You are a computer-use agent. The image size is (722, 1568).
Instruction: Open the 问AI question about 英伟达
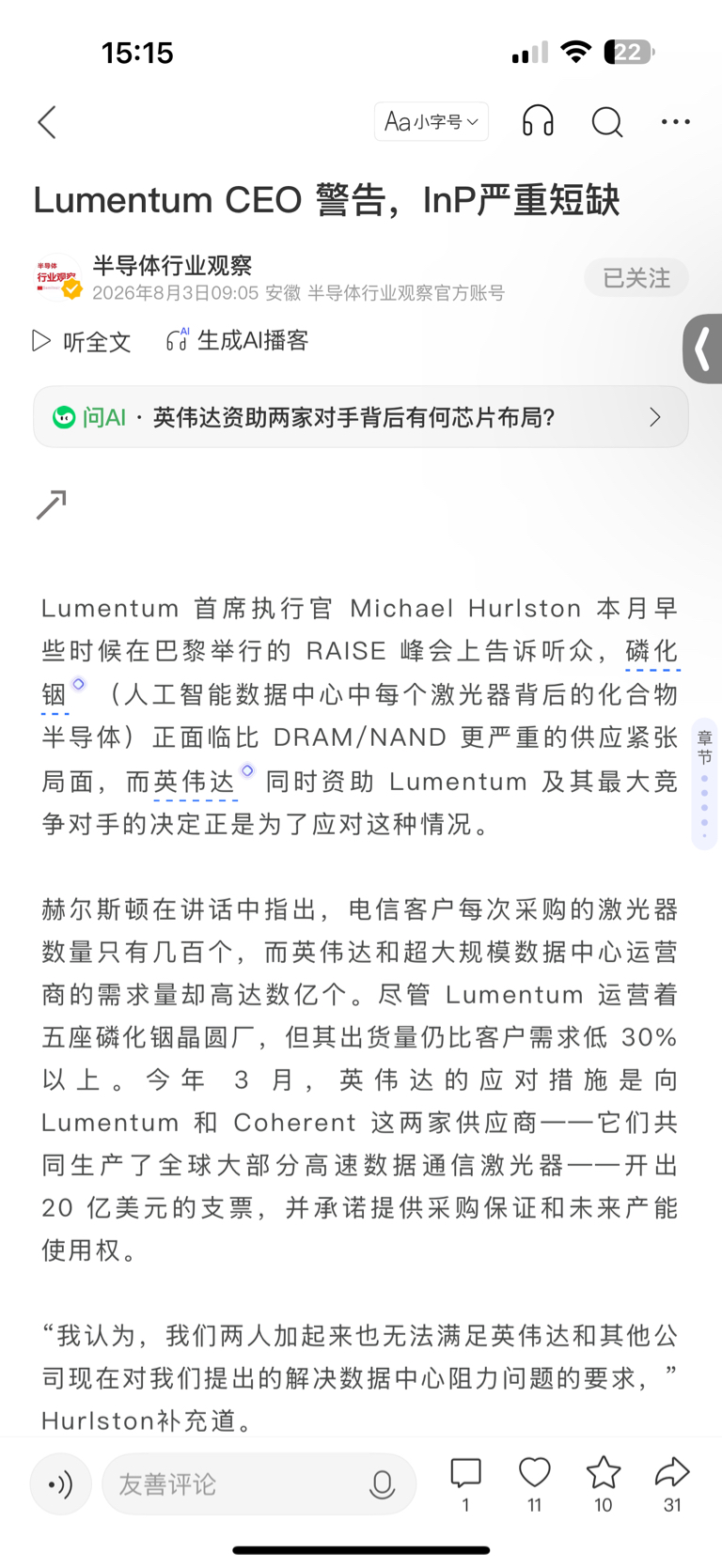coord(361,417)
